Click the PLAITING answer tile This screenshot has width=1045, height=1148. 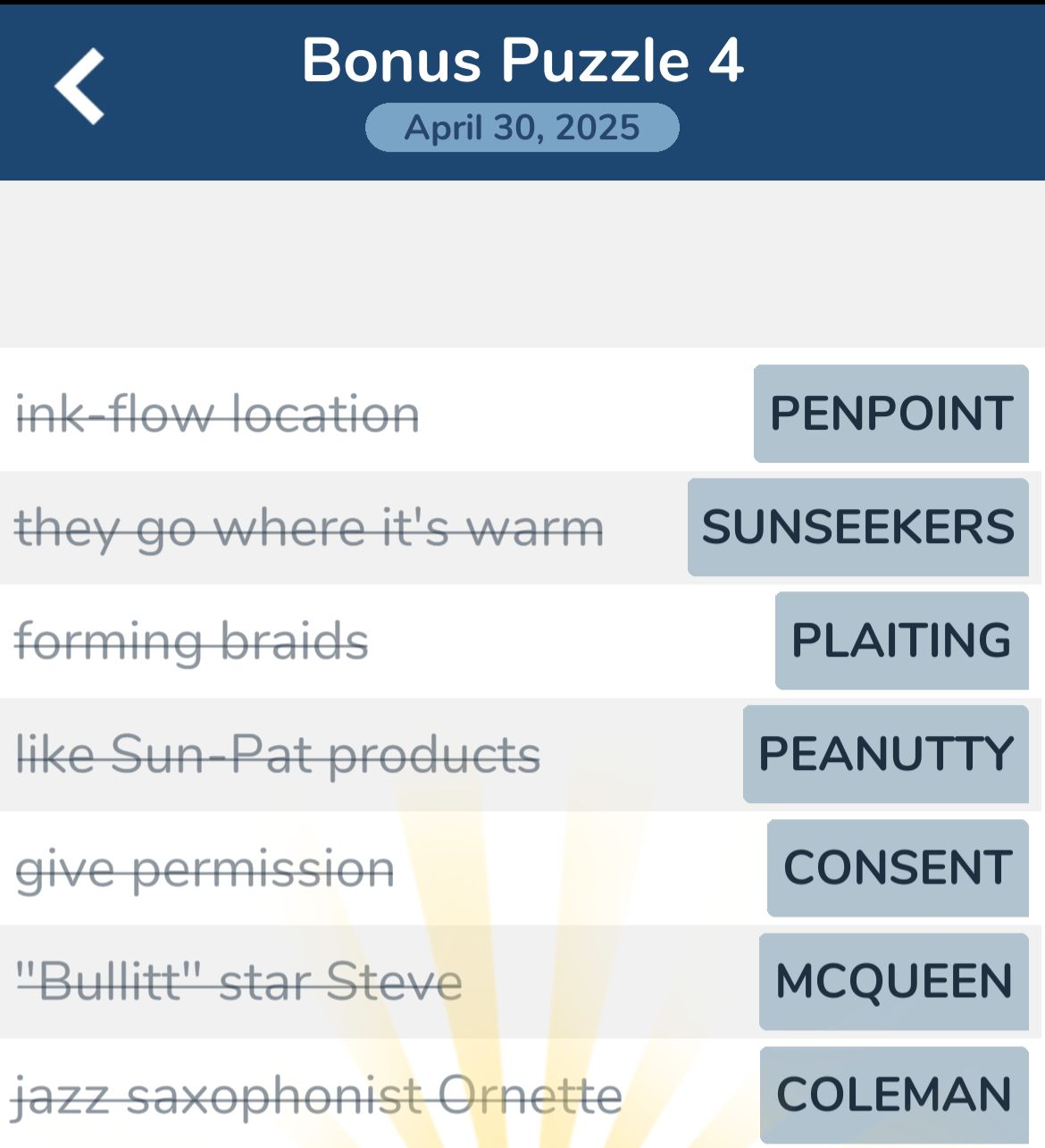[x=901, y=641]
